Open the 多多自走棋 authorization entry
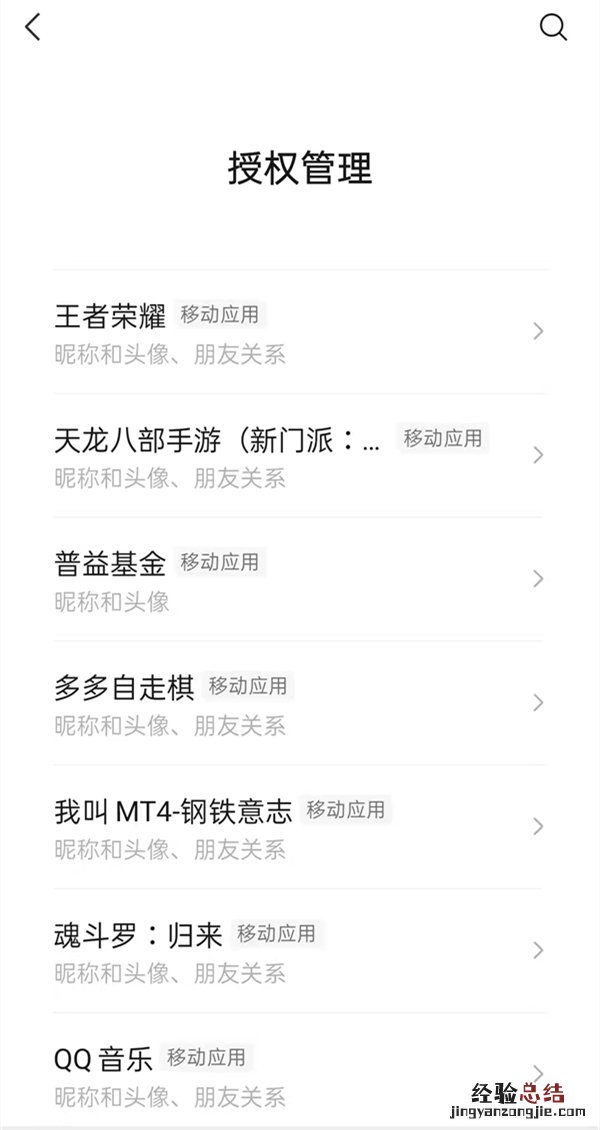 [x=298, y=703]
